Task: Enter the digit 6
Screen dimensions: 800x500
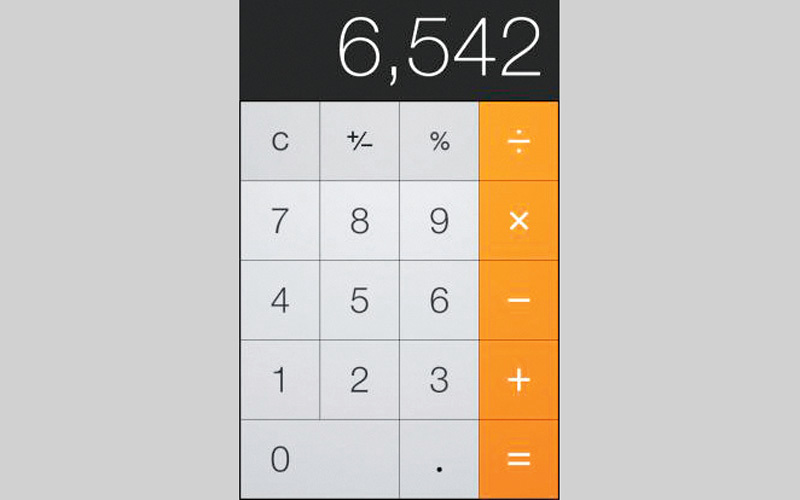Action: pos(439,300)
